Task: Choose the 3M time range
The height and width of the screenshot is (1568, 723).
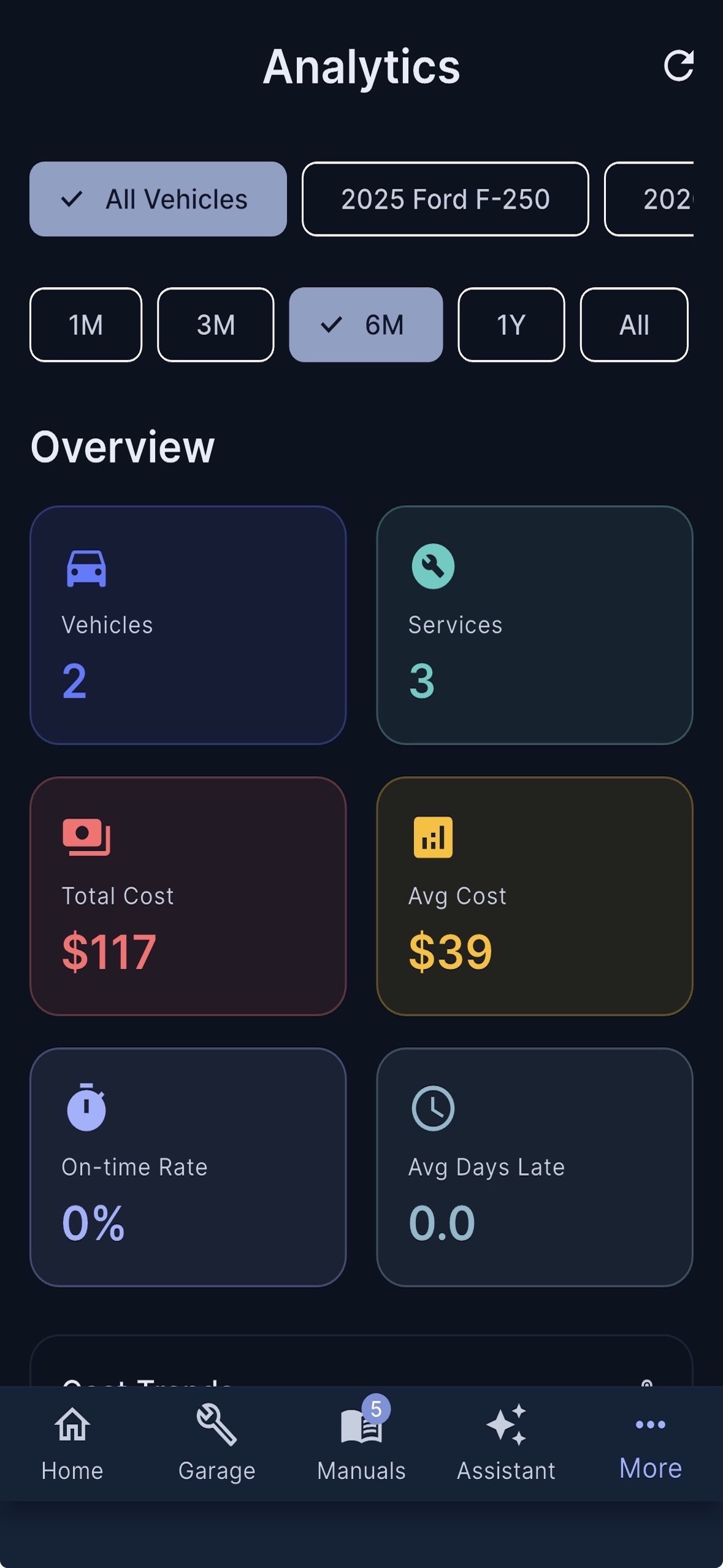Action: pyautogui.click(x=215, y=325)
